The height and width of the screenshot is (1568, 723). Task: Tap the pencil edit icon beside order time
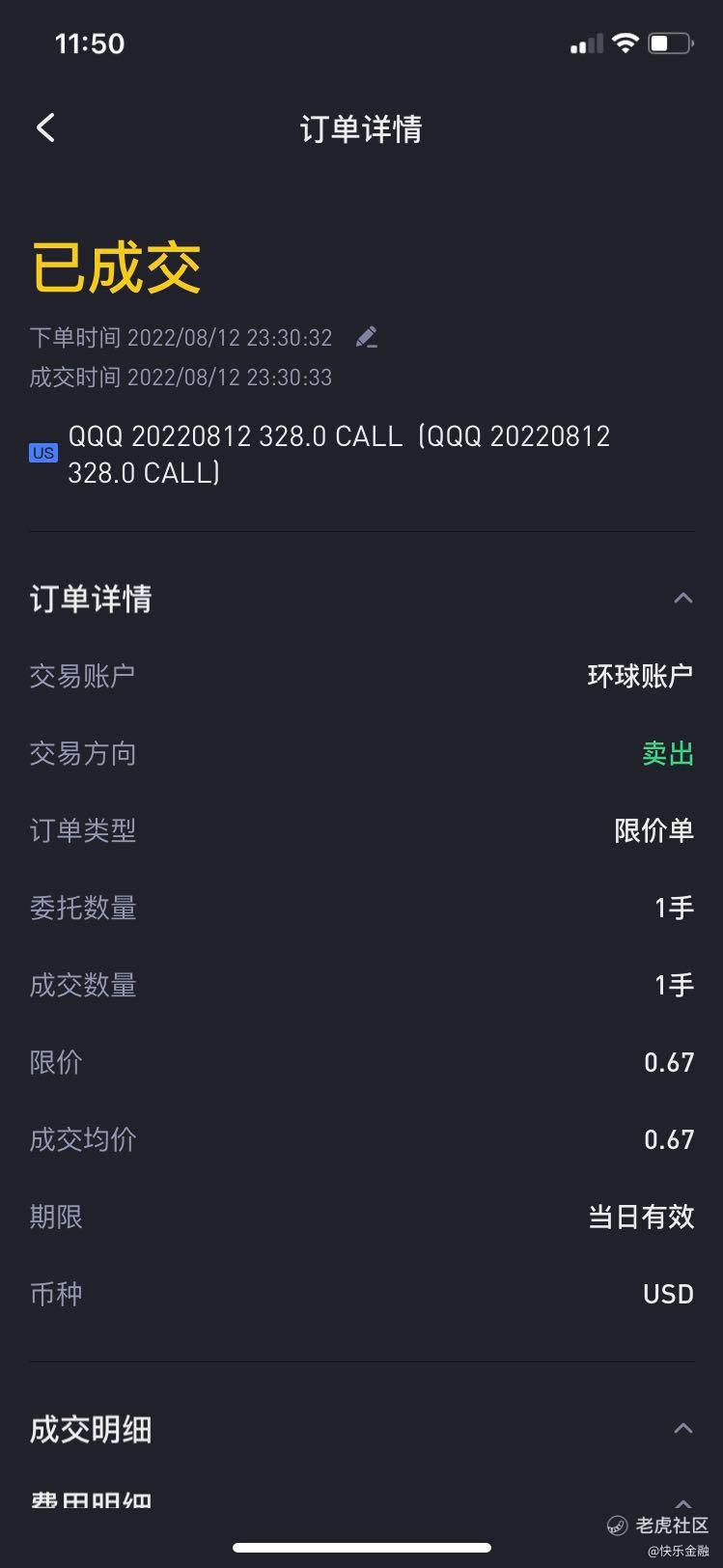tap(366, 337)
